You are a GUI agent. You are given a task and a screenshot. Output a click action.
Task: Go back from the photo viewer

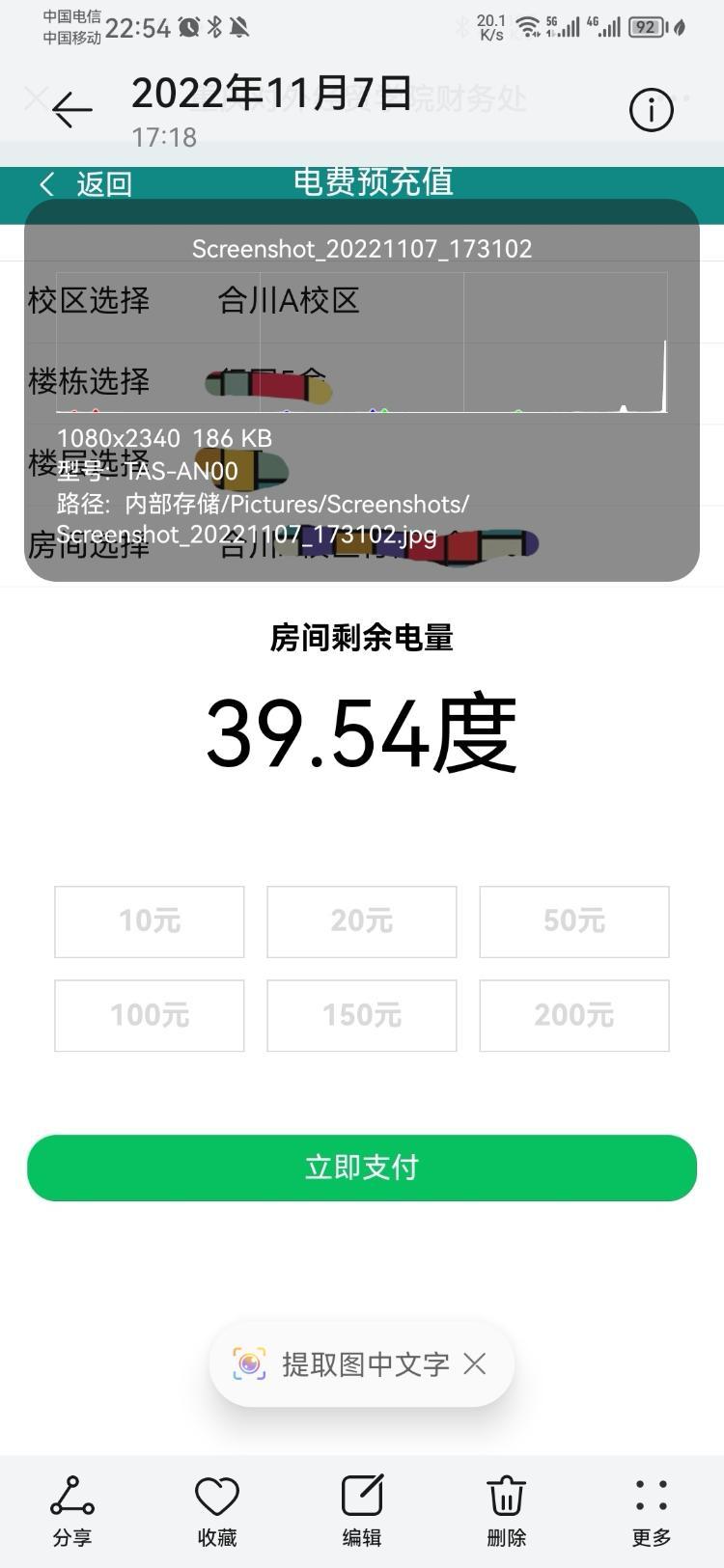(72, 110)
